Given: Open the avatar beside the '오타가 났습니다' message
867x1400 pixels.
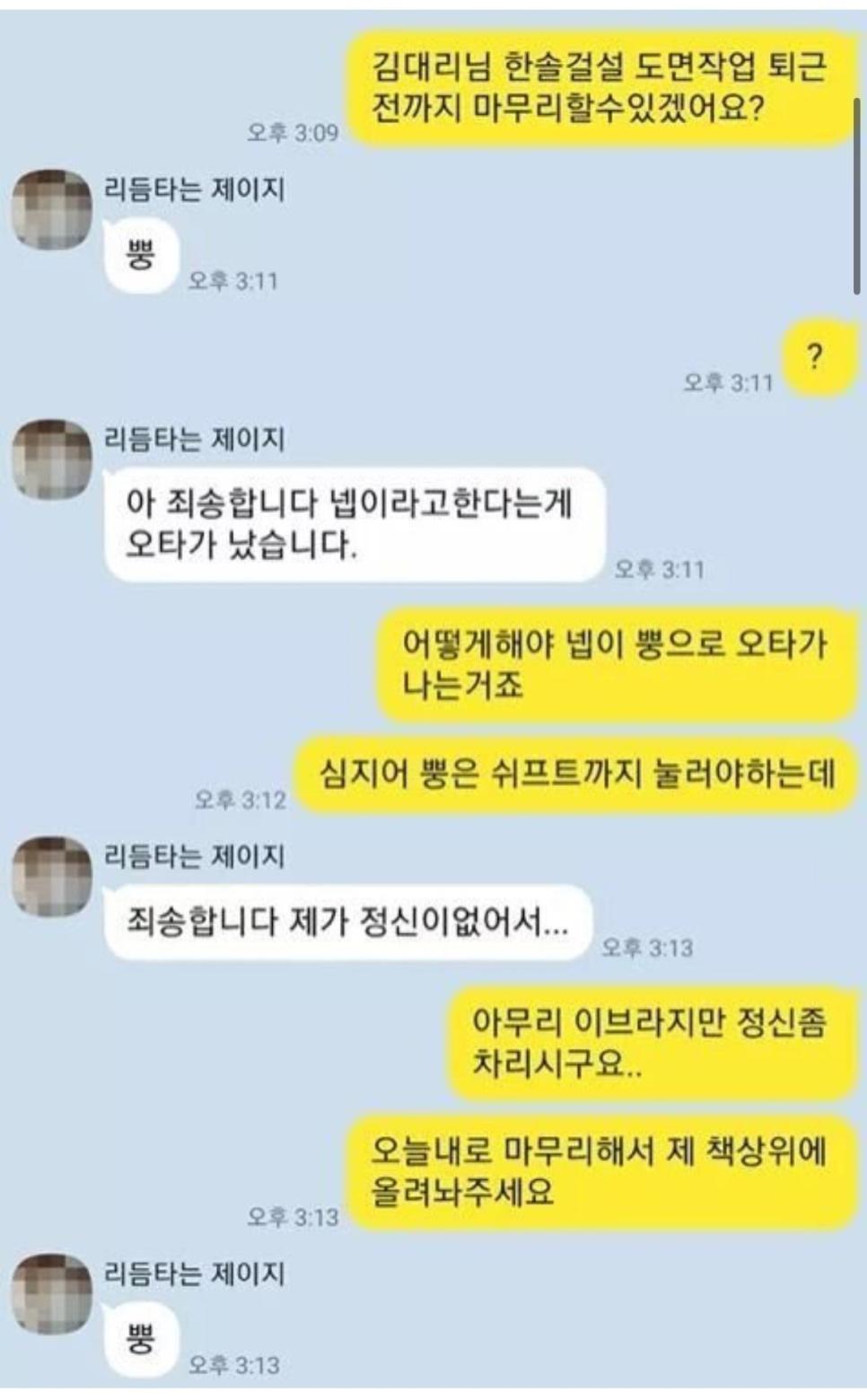Looking at the screenshot, I should pos(52,459).
